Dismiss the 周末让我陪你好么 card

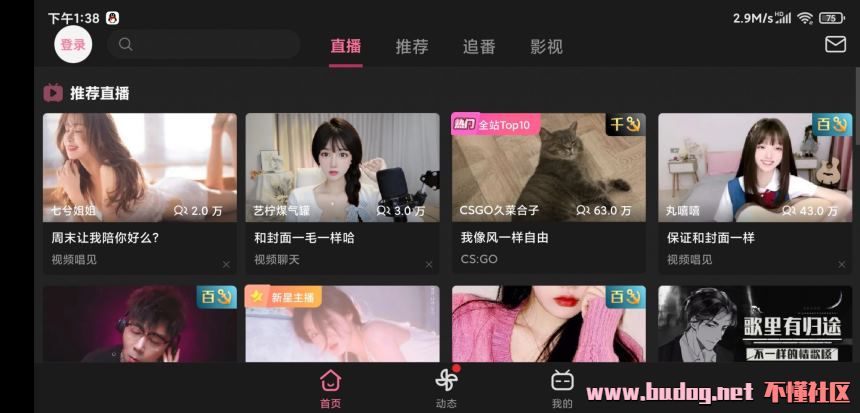[226, 264]
